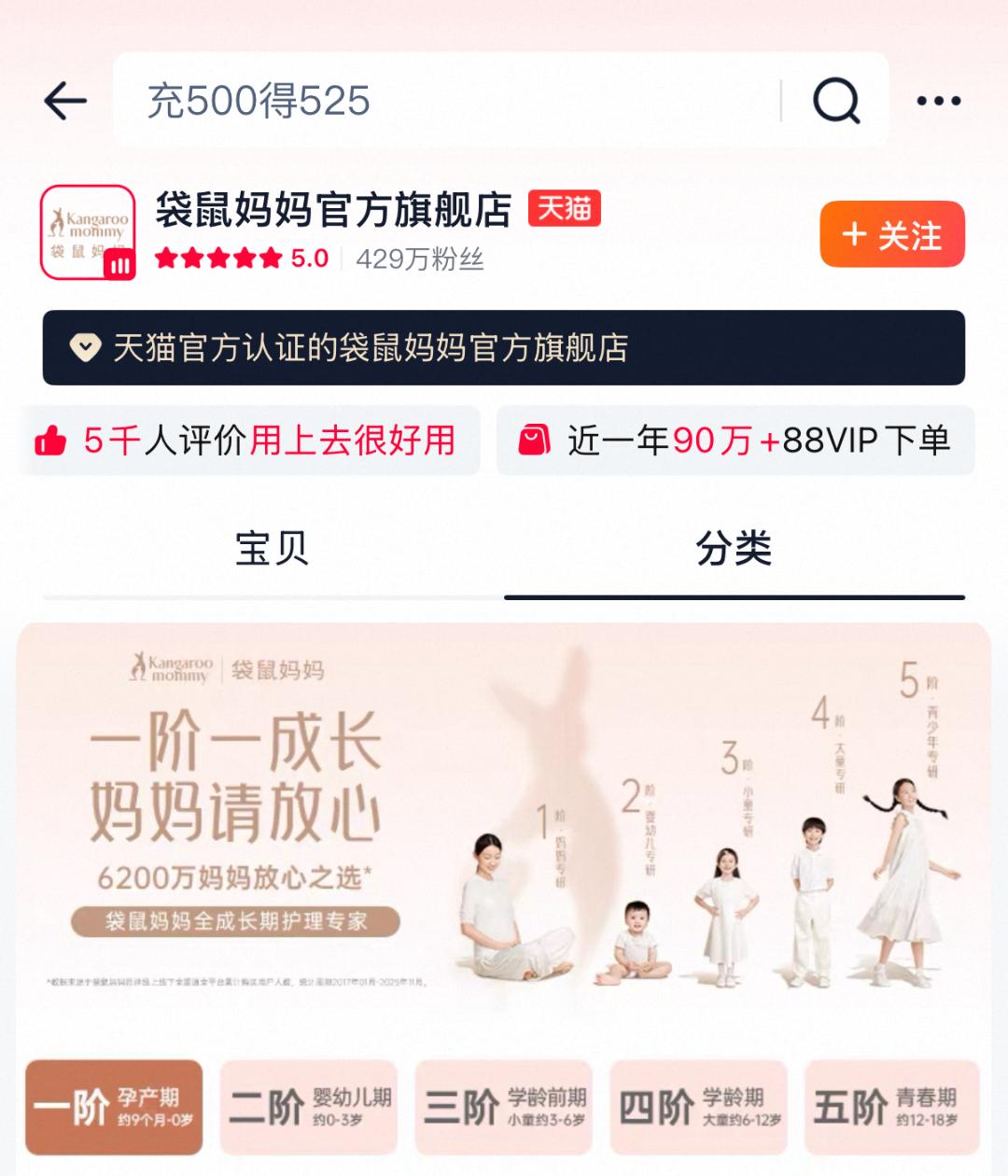Open the three-dot overflow menu
Viewport: 1008px width, 1176px height.
point(938,101)
